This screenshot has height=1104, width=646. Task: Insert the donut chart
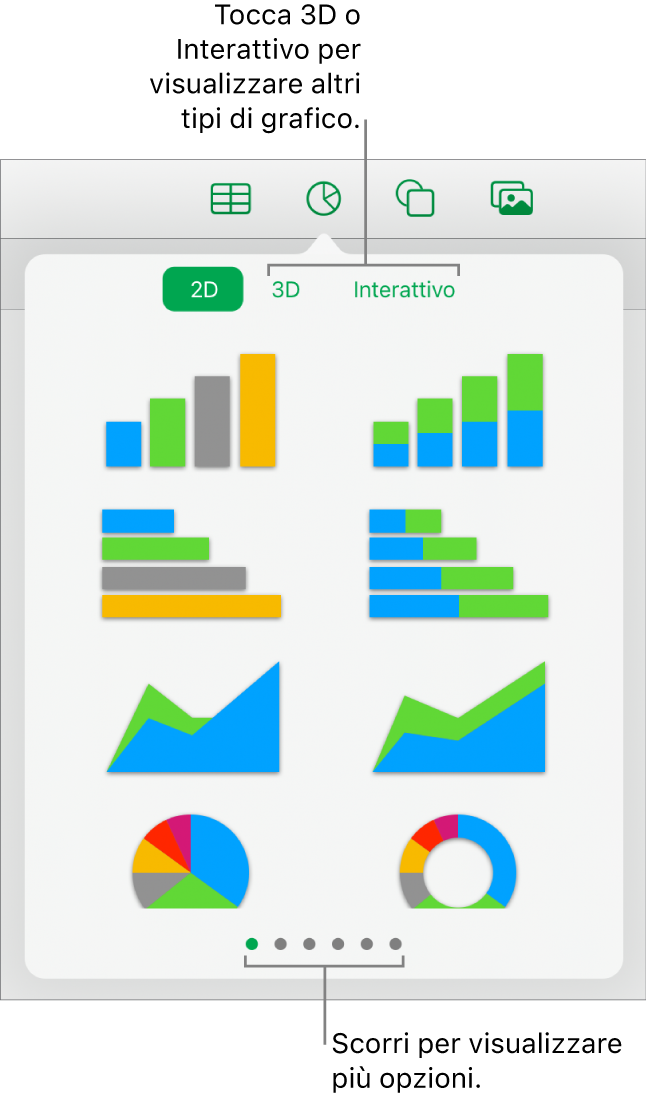(x=457, y=861)
